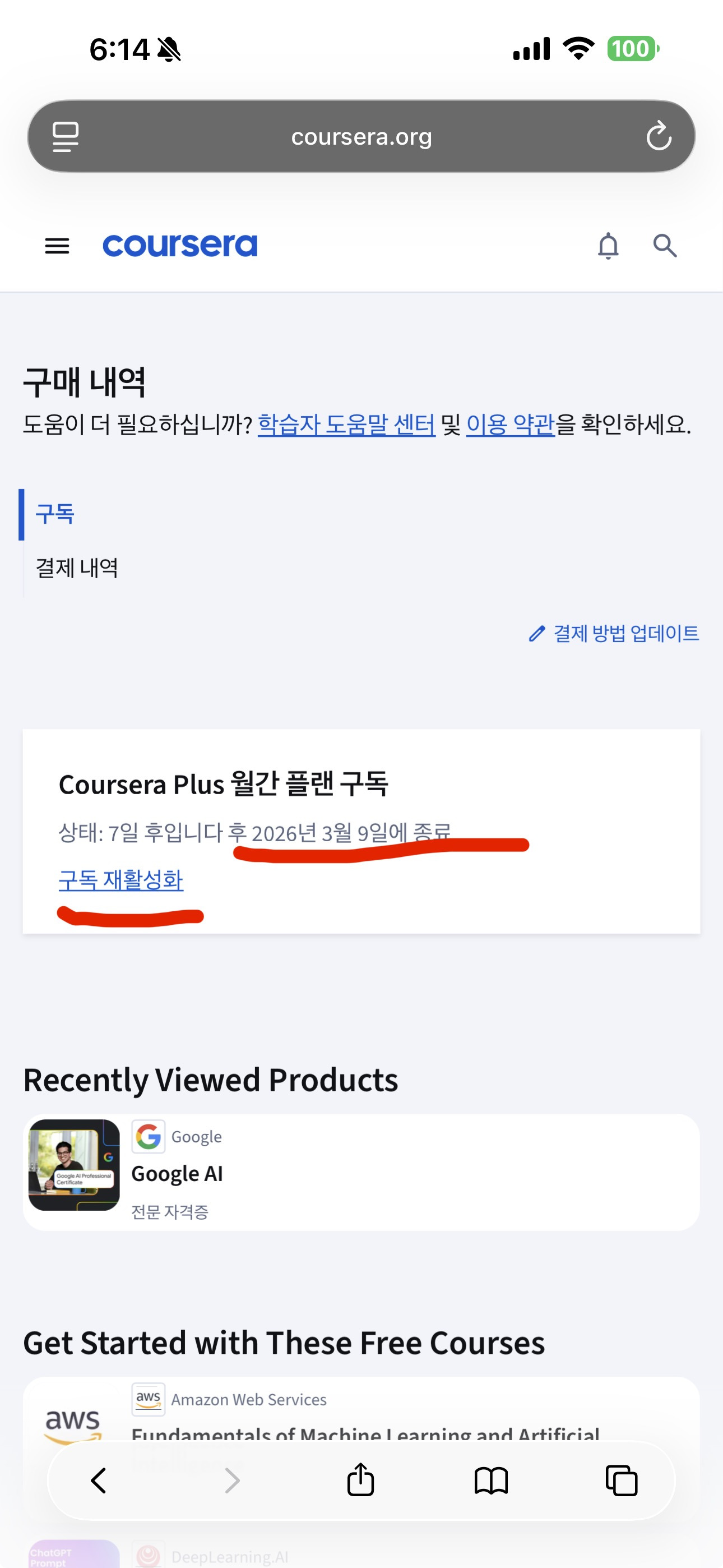Switch to the 결제 내역 tab
Screen dimensions: 723x1568
(77, 568)
